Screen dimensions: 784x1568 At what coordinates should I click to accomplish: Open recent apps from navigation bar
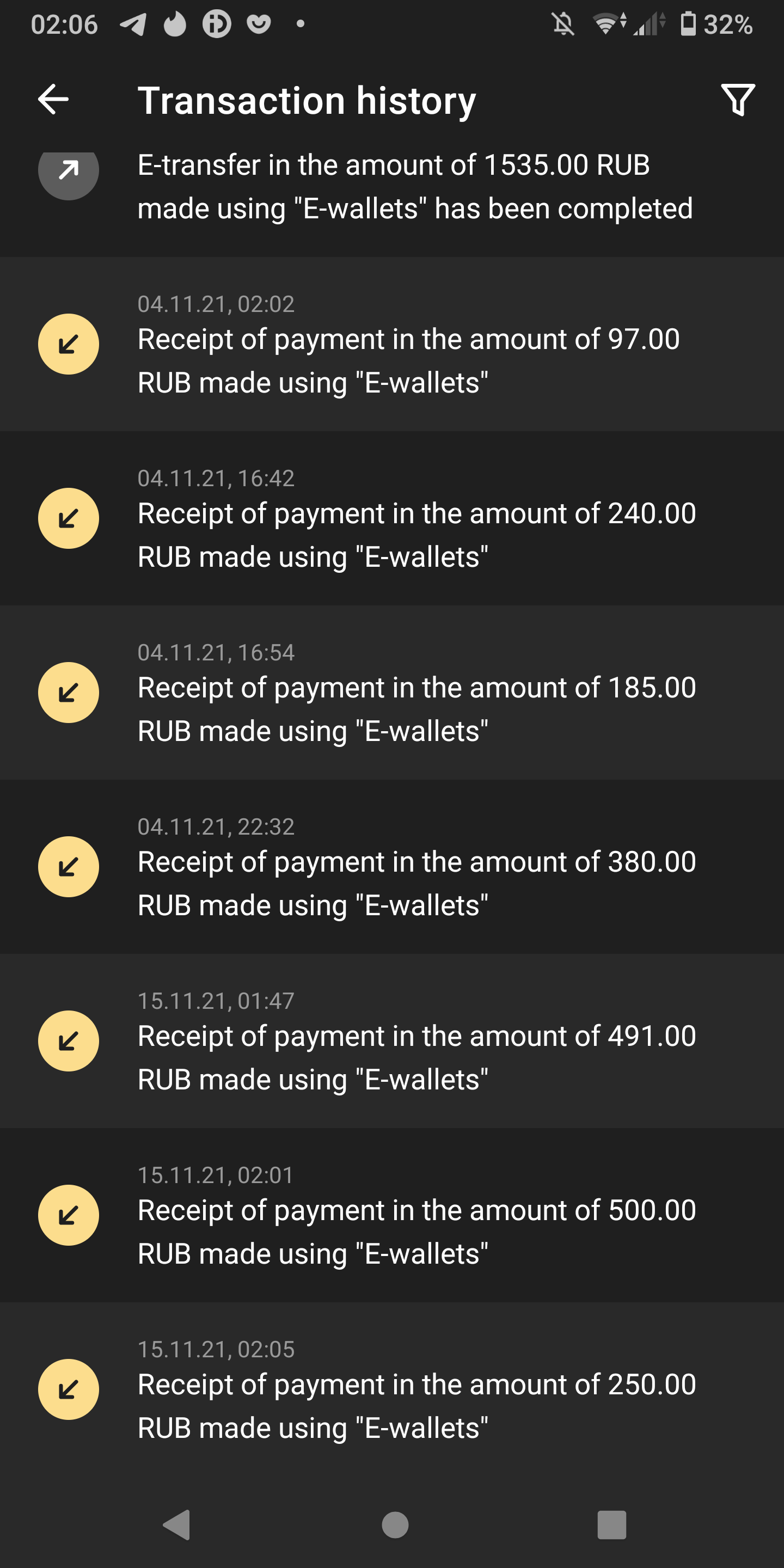[611, 1524]
